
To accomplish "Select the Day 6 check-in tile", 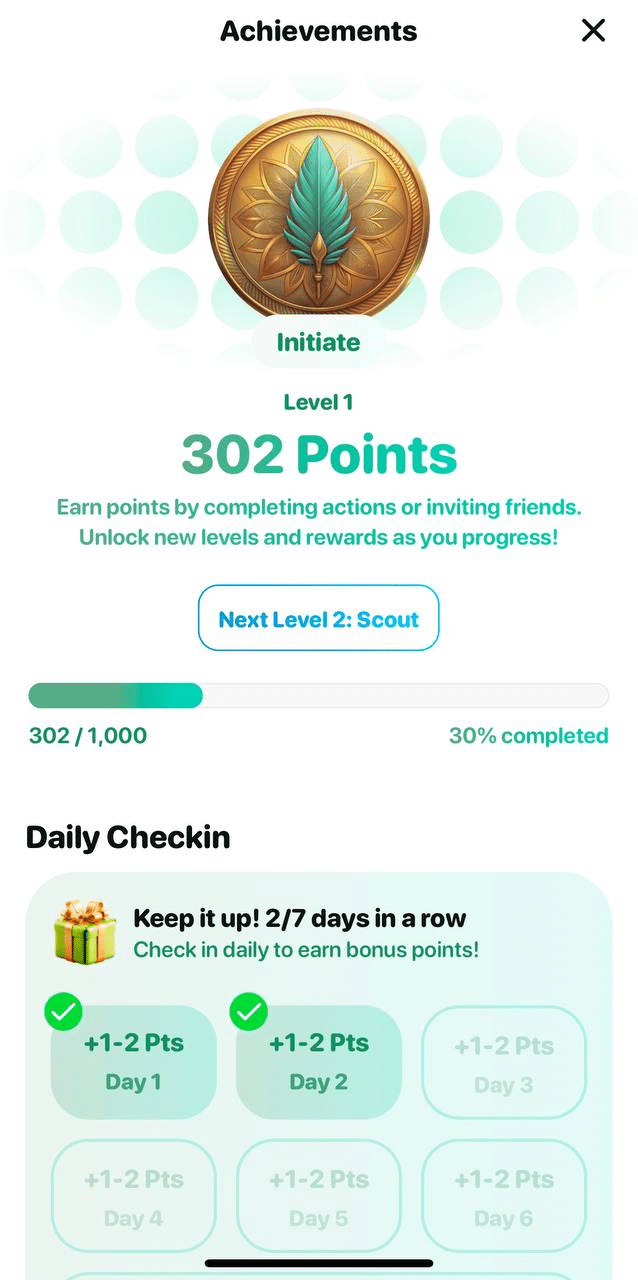I will tap(504, 1197).
